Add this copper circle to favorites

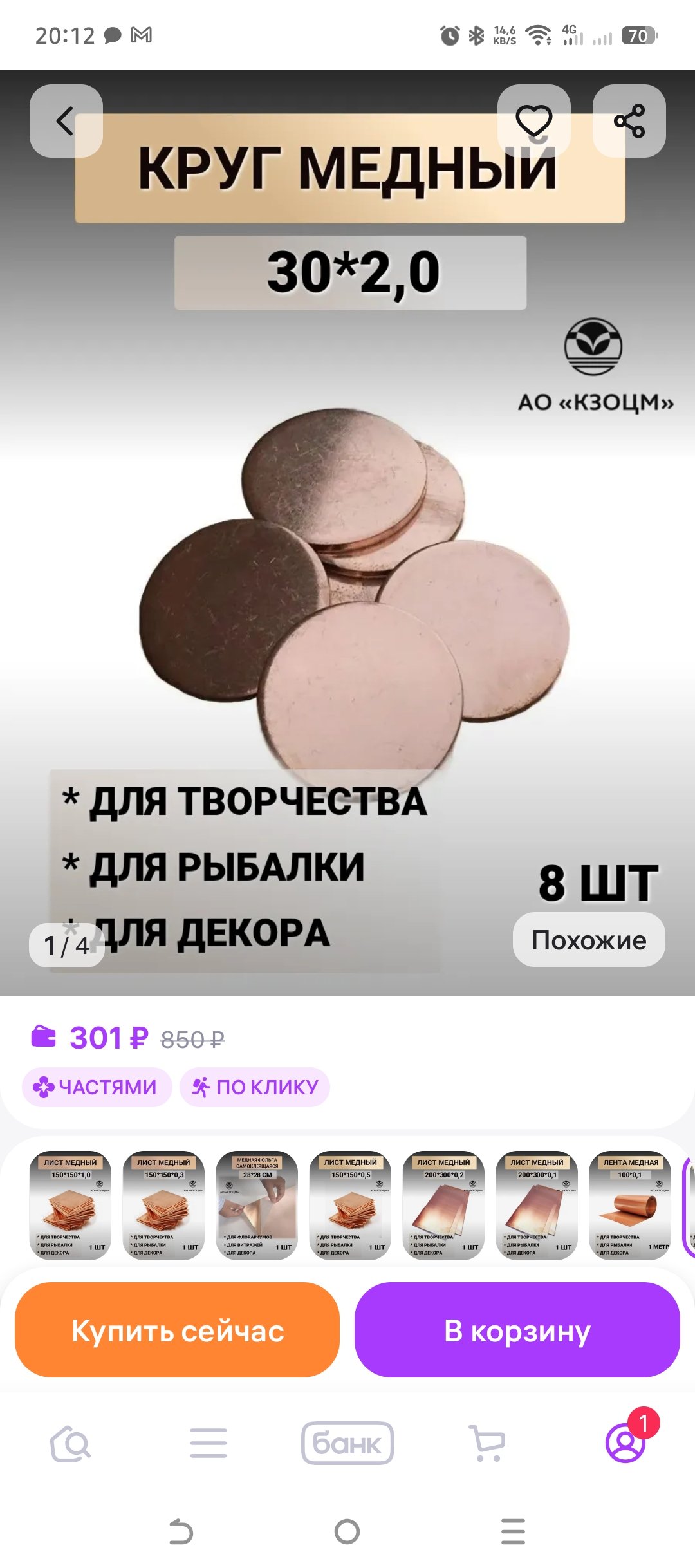pyautogui.click(x=533, y=121)
